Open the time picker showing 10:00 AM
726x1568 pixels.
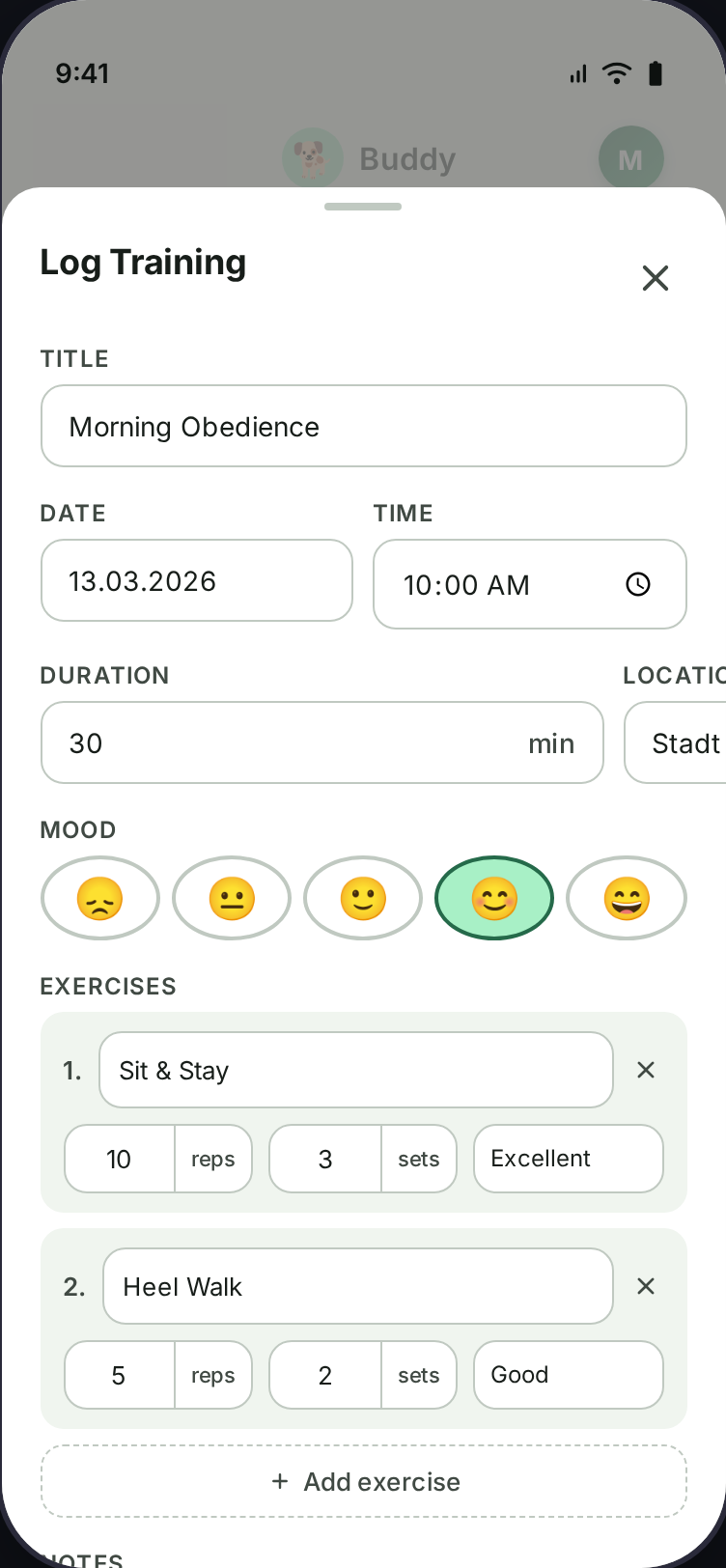tap(529, 584)
